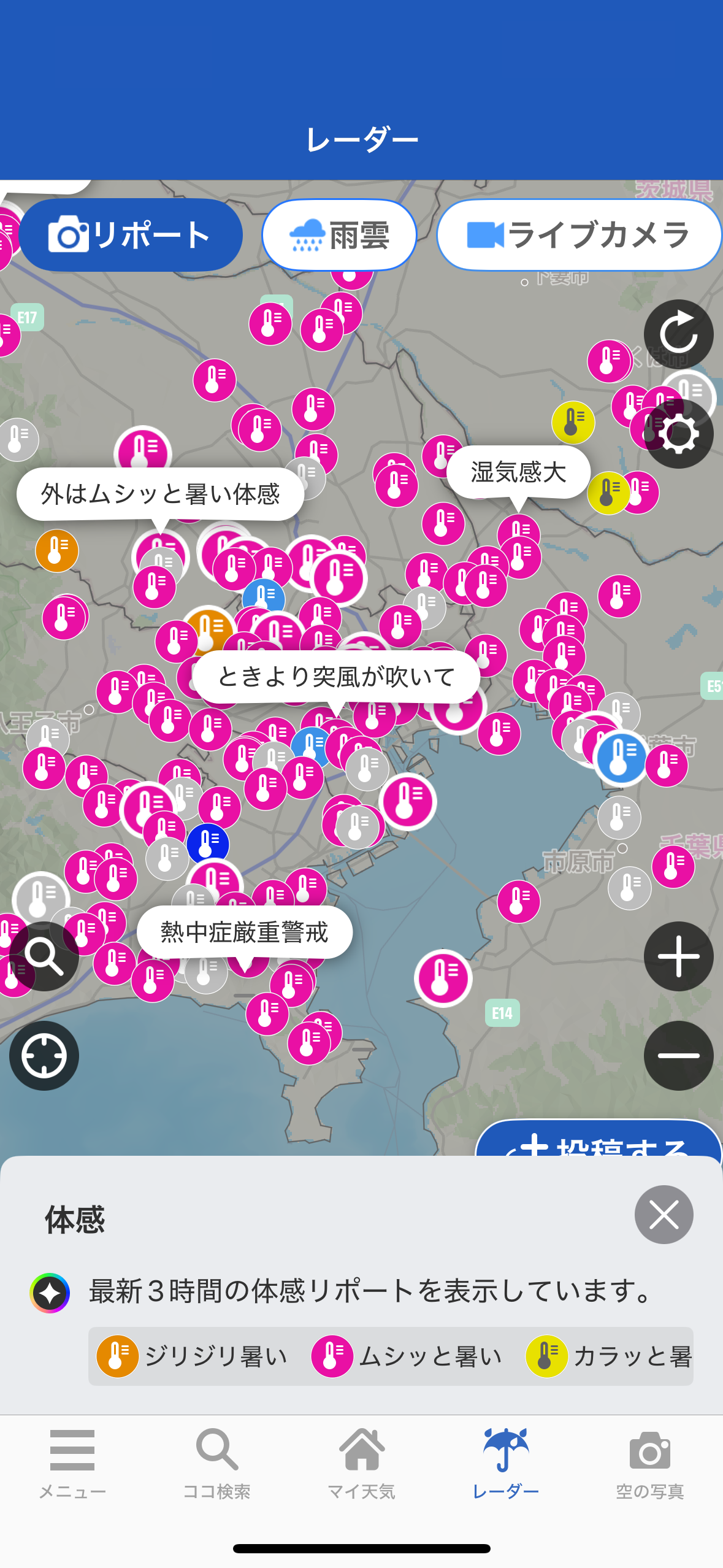View the 外はムシッと暑い体感 report
The image size is (723, 1568).
click(160, 494)
